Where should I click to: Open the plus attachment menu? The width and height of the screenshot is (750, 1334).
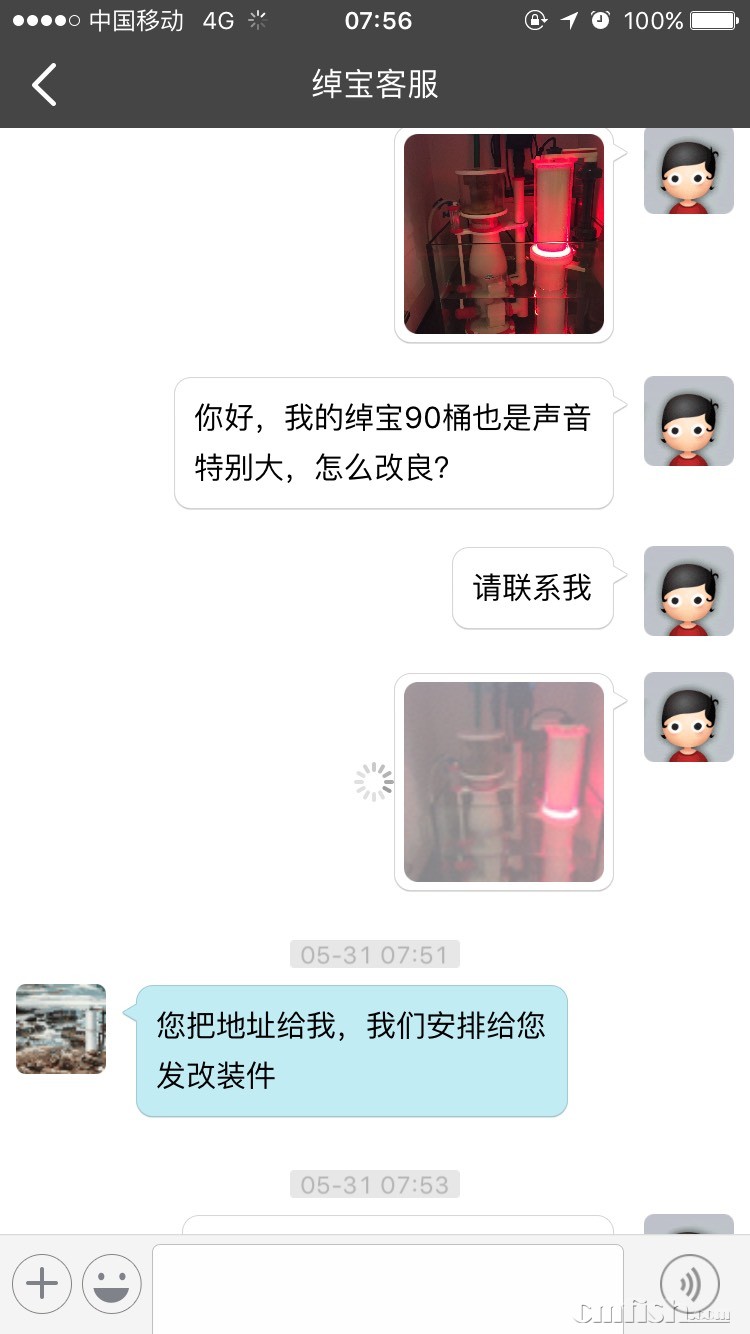coord(42,1284)
